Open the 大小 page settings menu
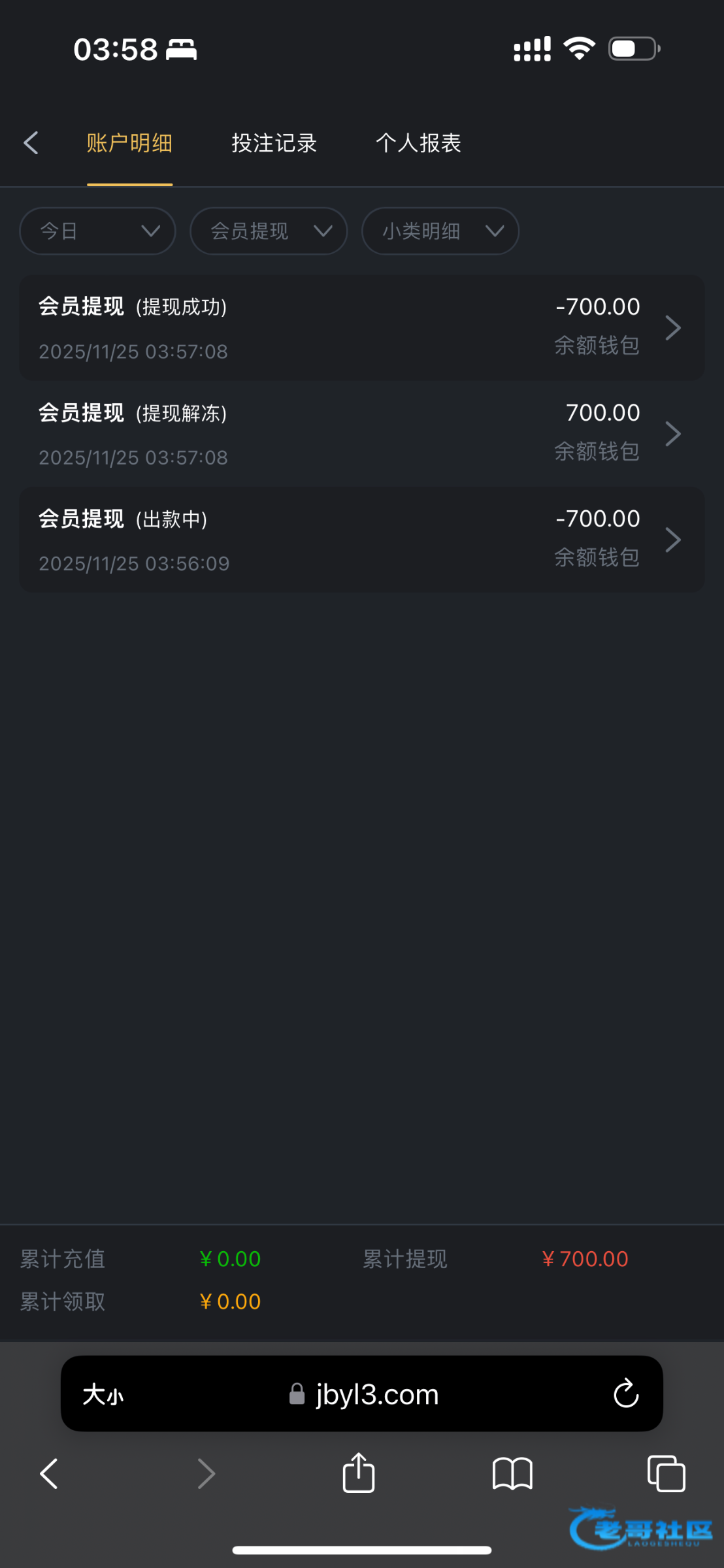Screen dimensions: 724x1568 (x=103, y=1395)
